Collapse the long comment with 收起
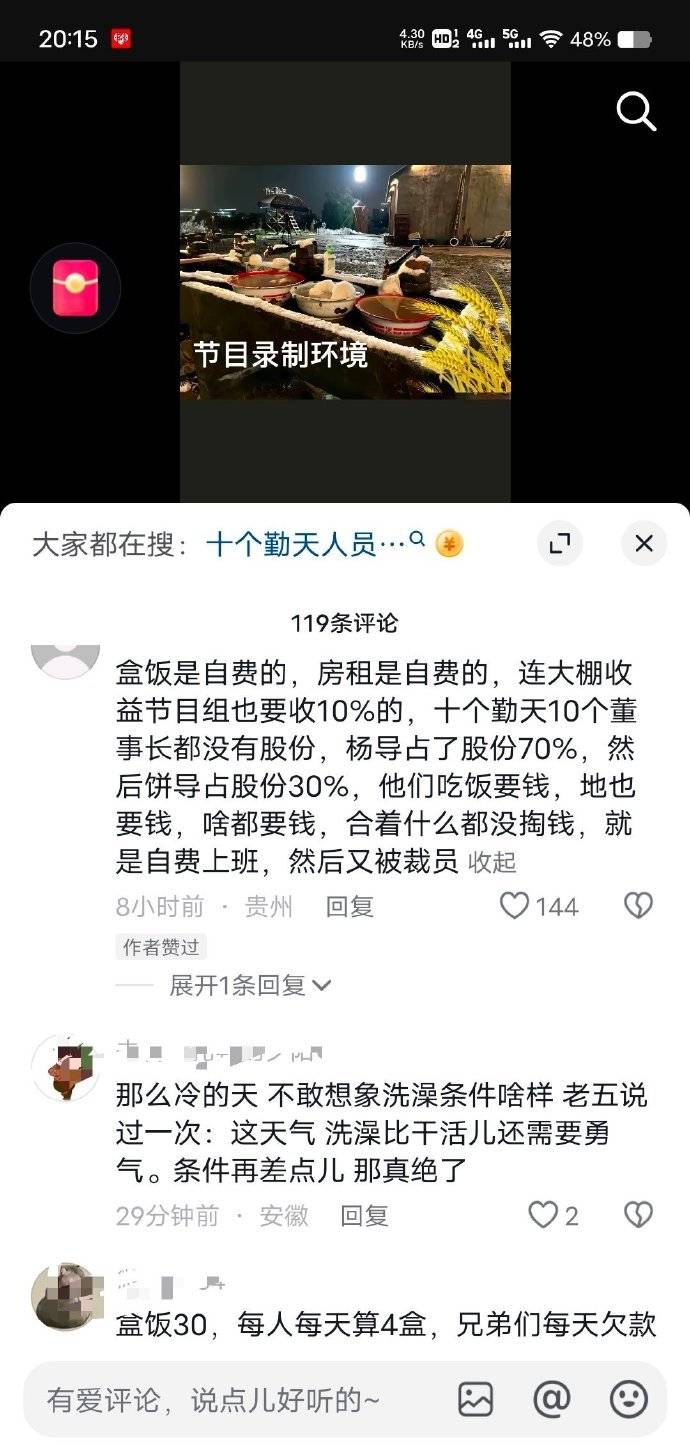The width and height of the screenshot is (690, 1447). pyautogui.click(x=492, y=862)
